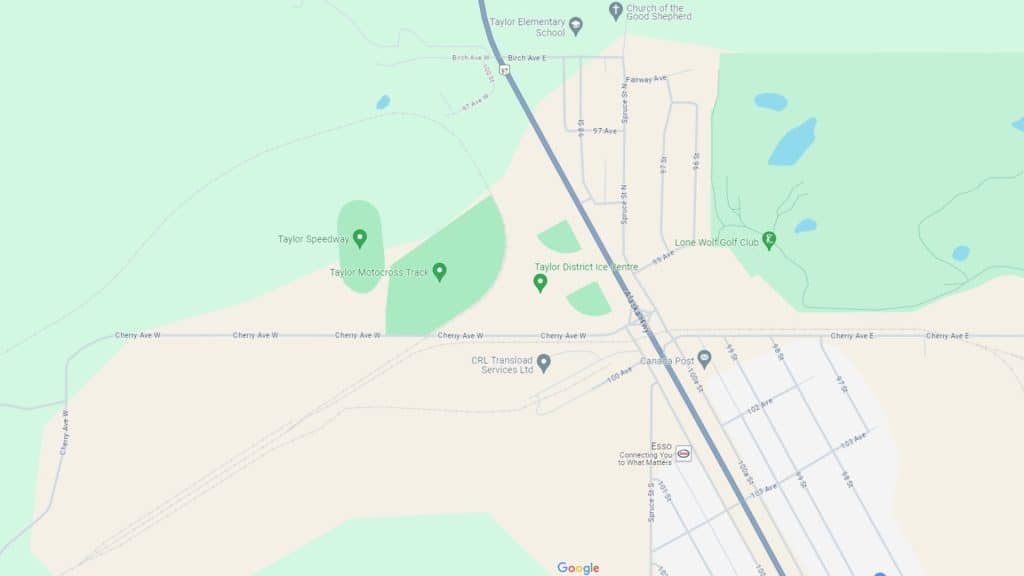Open the Canada Post marker
This screenshot has height=576, width=1024.
pyautogui.click(x=704, y=359)
